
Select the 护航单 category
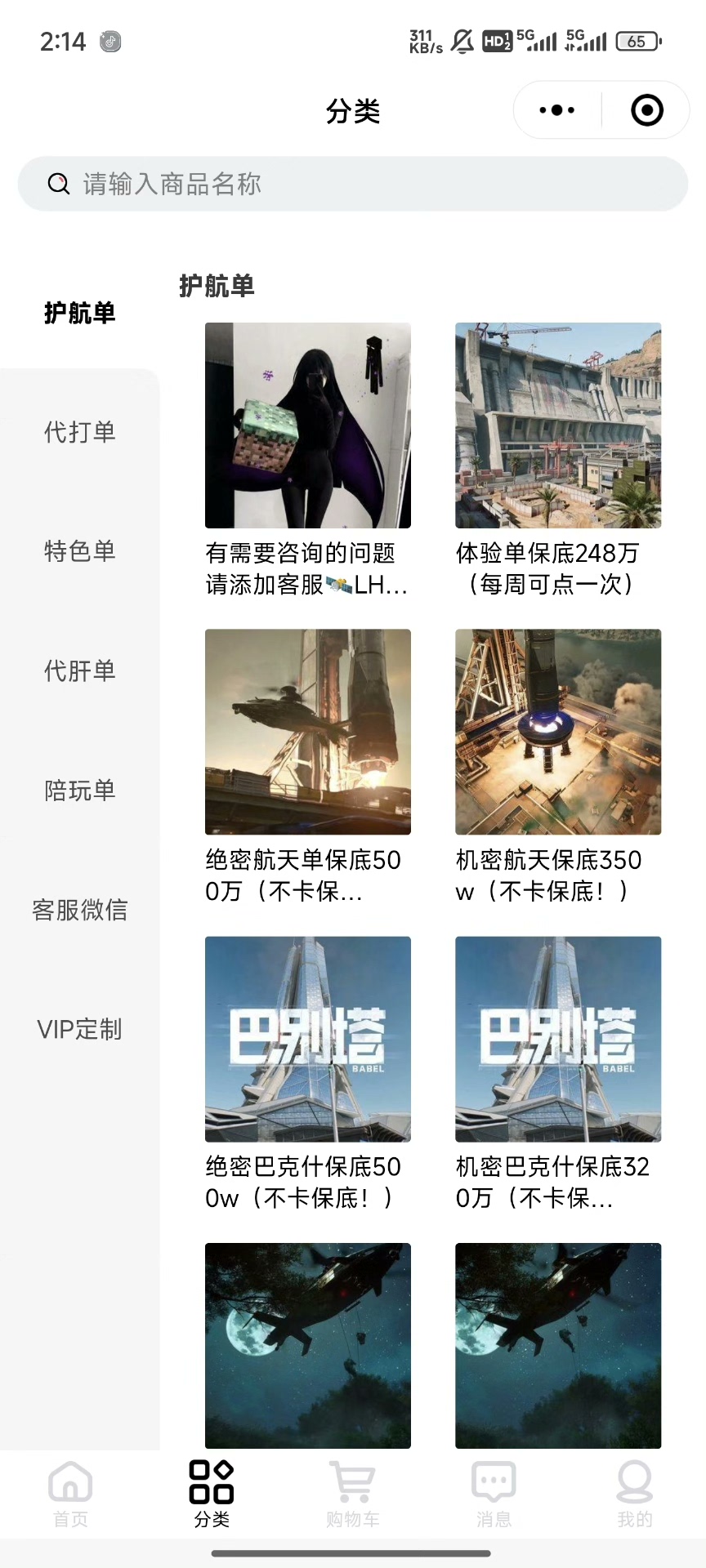pyautogui.click(x=79, y=313)
